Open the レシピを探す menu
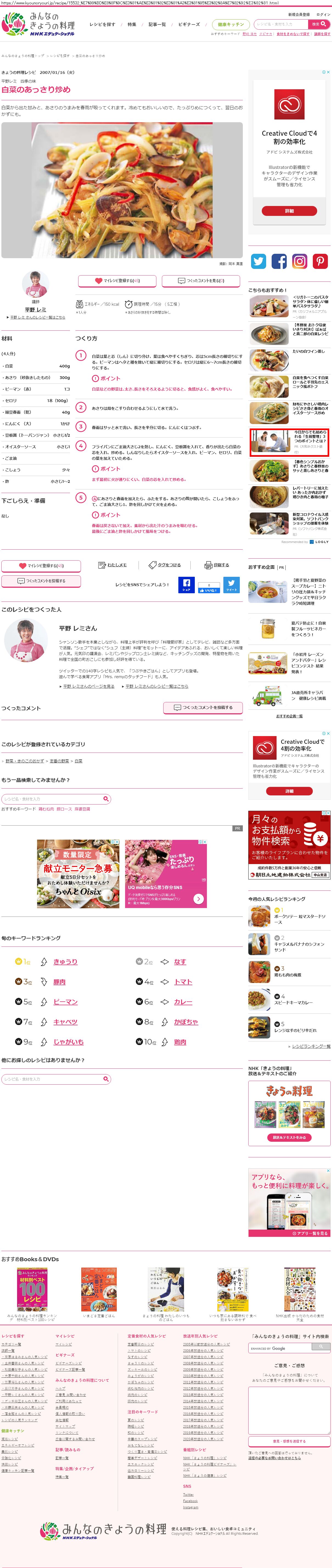The height and width of the screenshot is (1568, 332). [x=102, y=24]
